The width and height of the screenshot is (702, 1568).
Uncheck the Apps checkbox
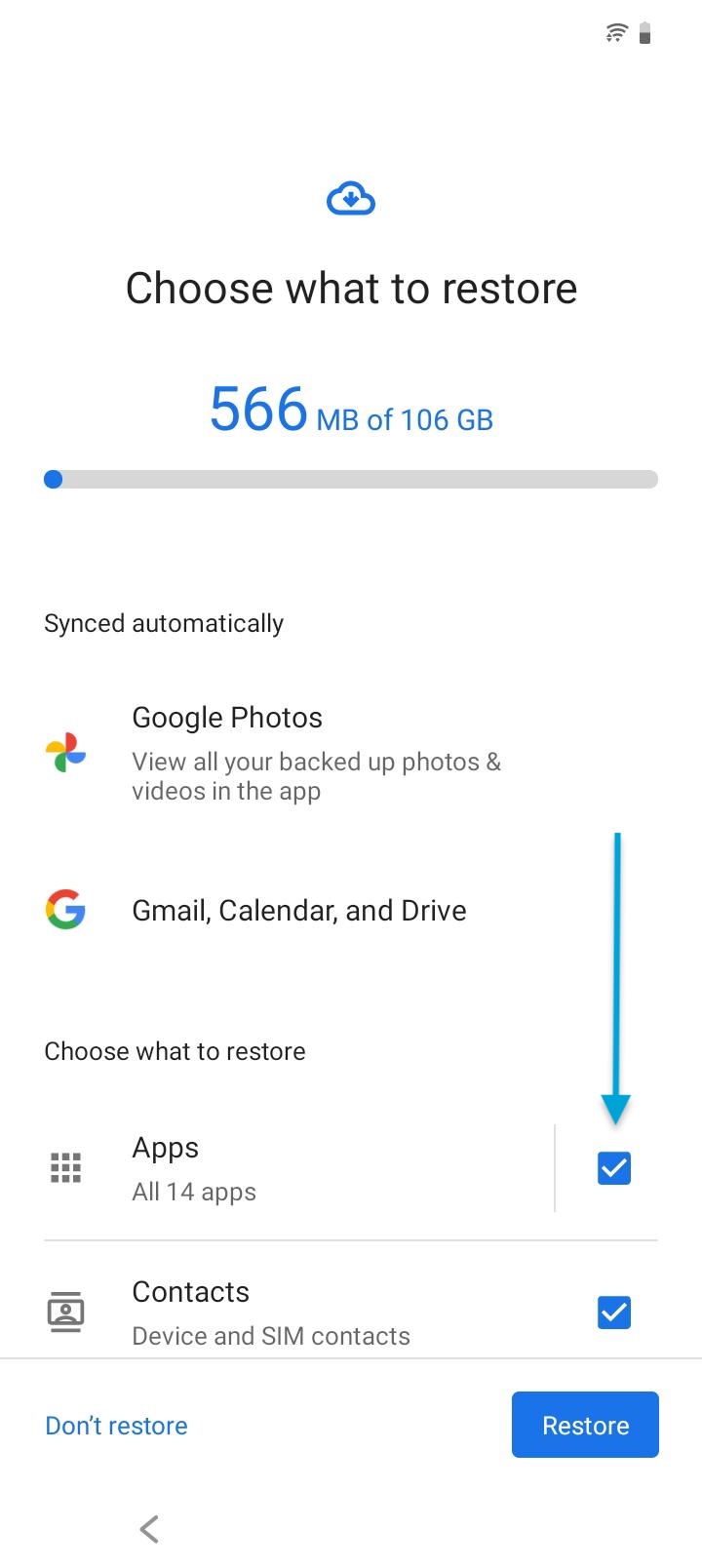pos(613,1167)
